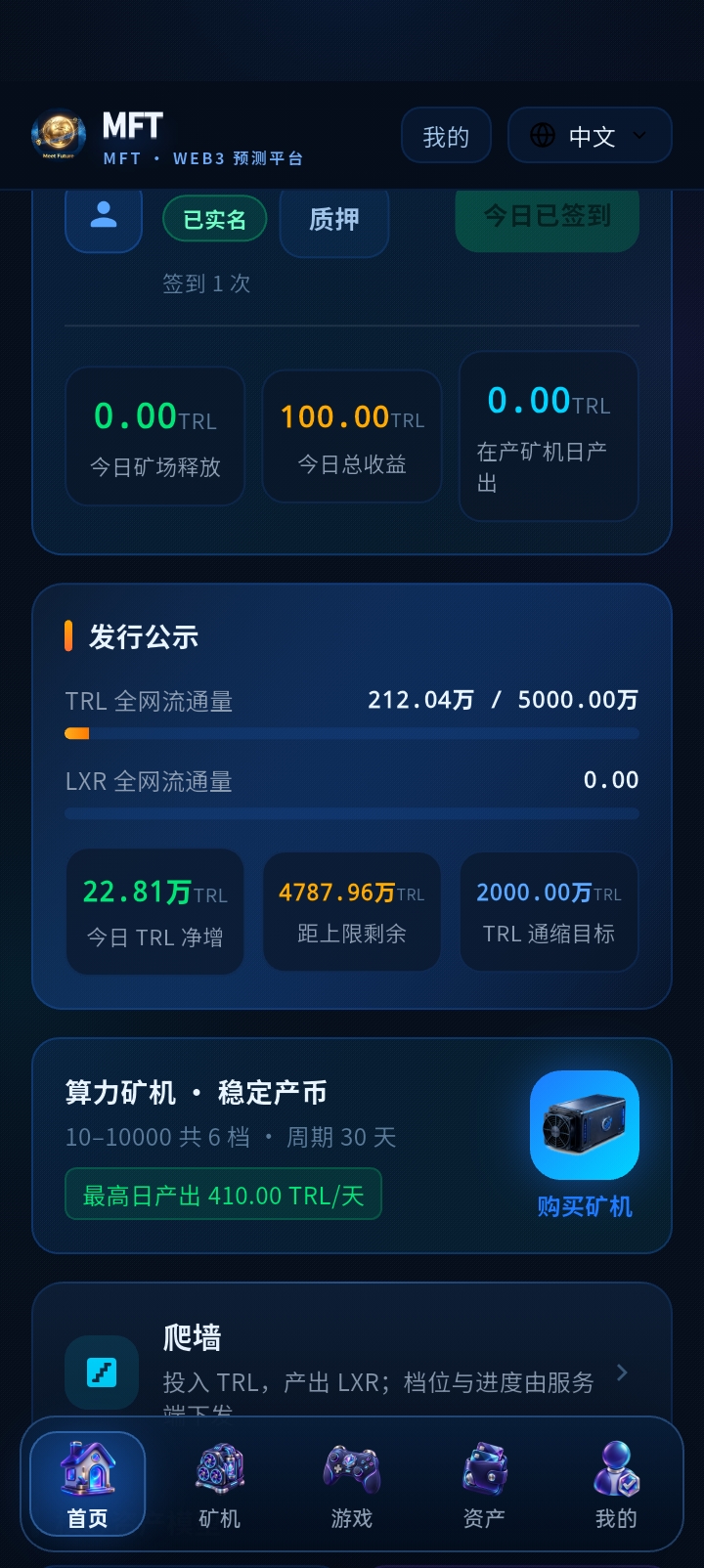Viewport: 704px width, 1568px height.
Task: Go to the 游戏 tab
Action: [352, 1484]
